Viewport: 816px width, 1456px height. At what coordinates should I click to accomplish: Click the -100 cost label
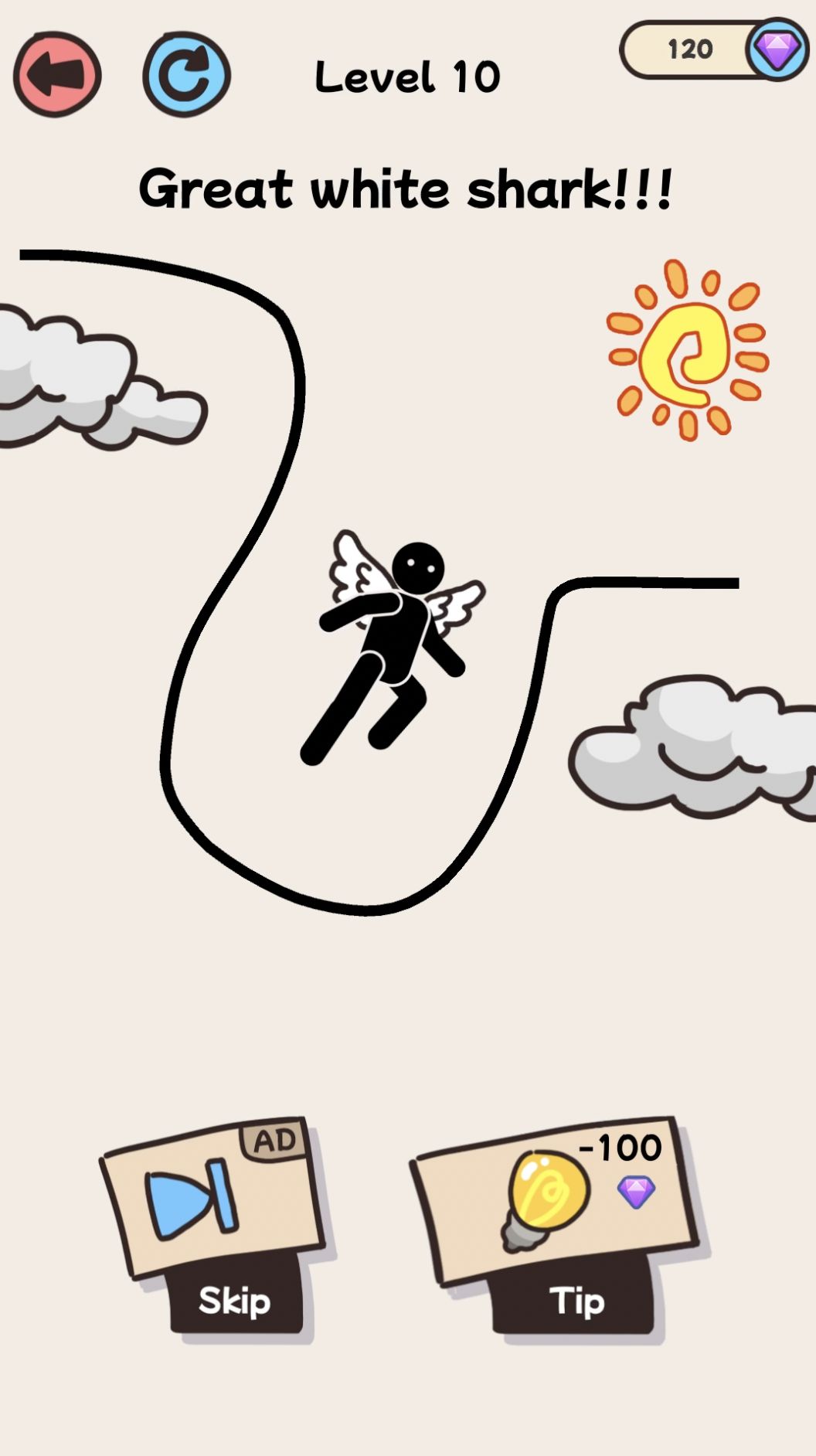coord(620,1148)
